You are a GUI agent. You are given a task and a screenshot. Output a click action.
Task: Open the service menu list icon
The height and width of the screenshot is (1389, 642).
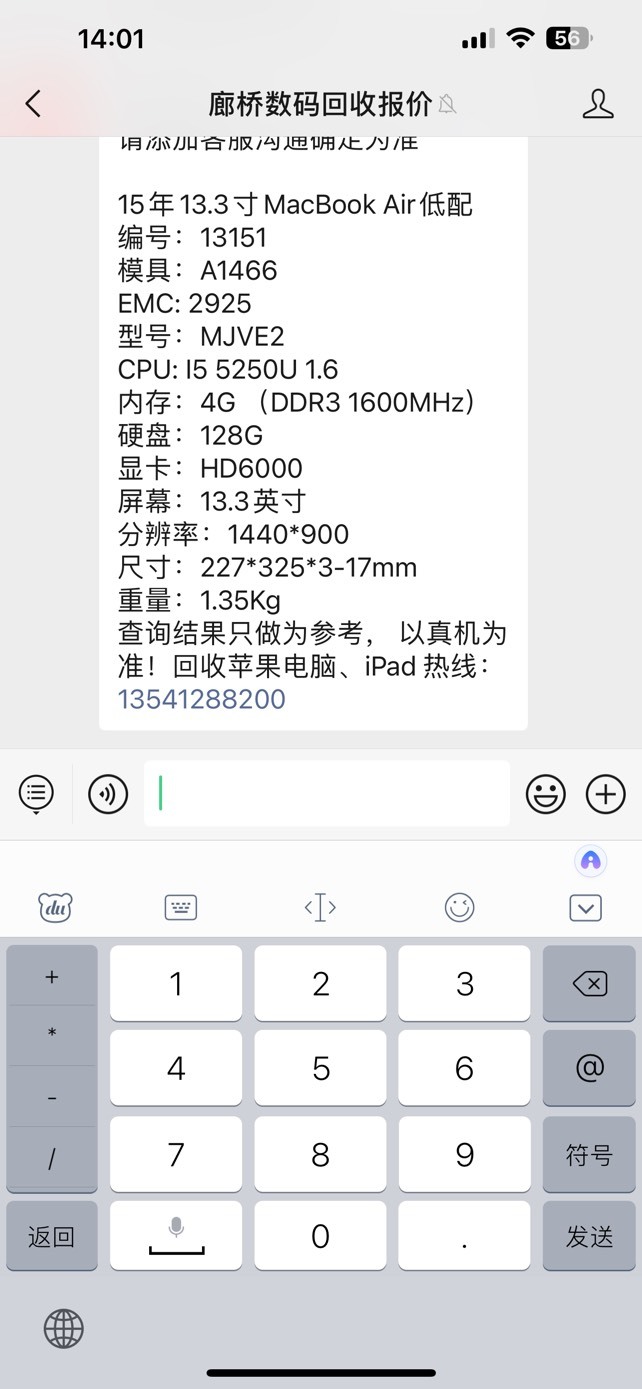(x=36, y=794)
